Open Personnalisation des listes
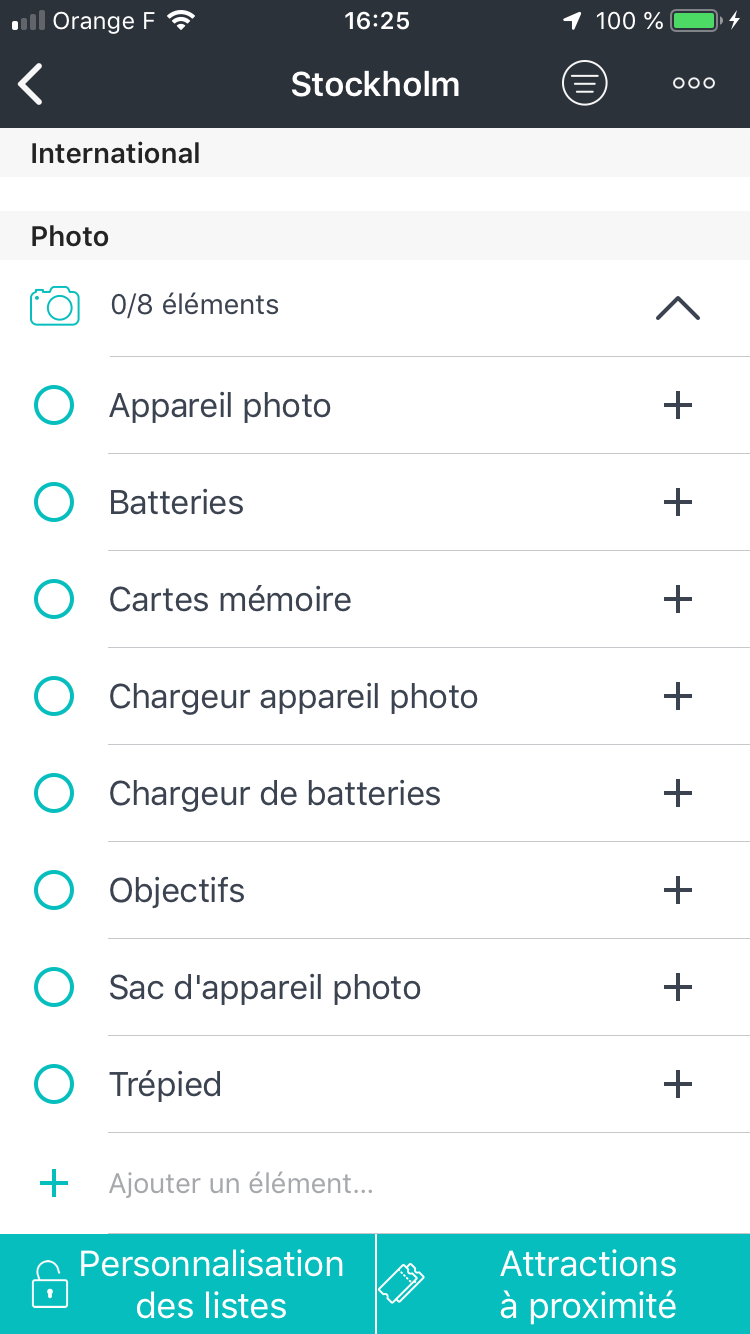Screen dimensions: 750x1334 (x=187, y=1284)
